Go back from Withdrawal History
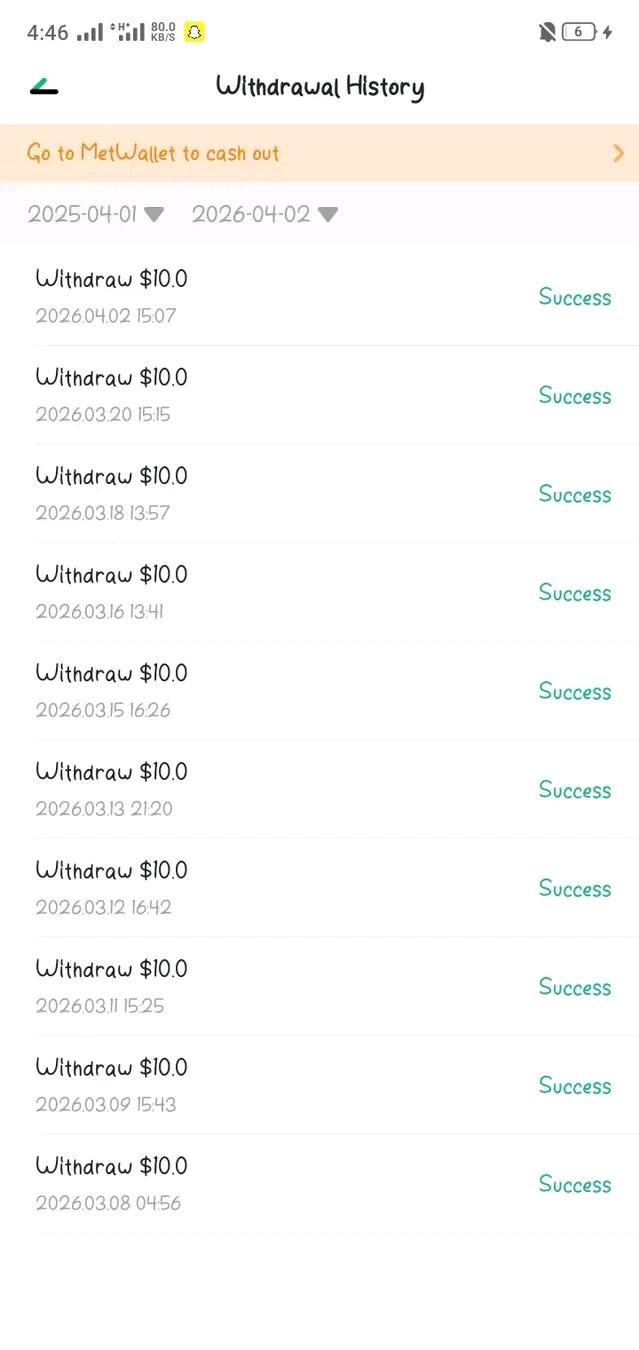Viewport: 639px width, 1350px height. tap(44, 87)
